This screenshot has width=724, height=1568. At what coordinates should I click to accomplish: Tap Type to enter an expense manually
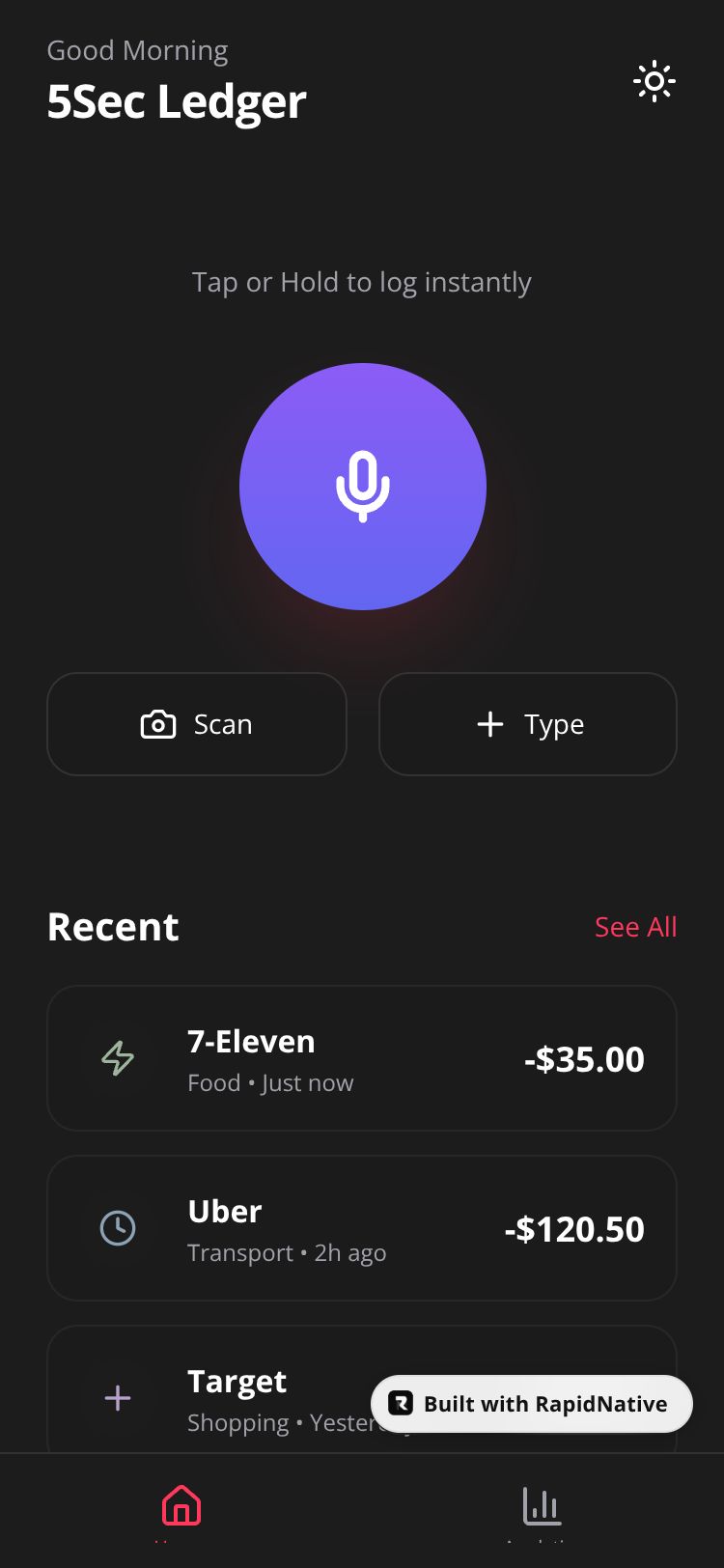click(528, 724)
